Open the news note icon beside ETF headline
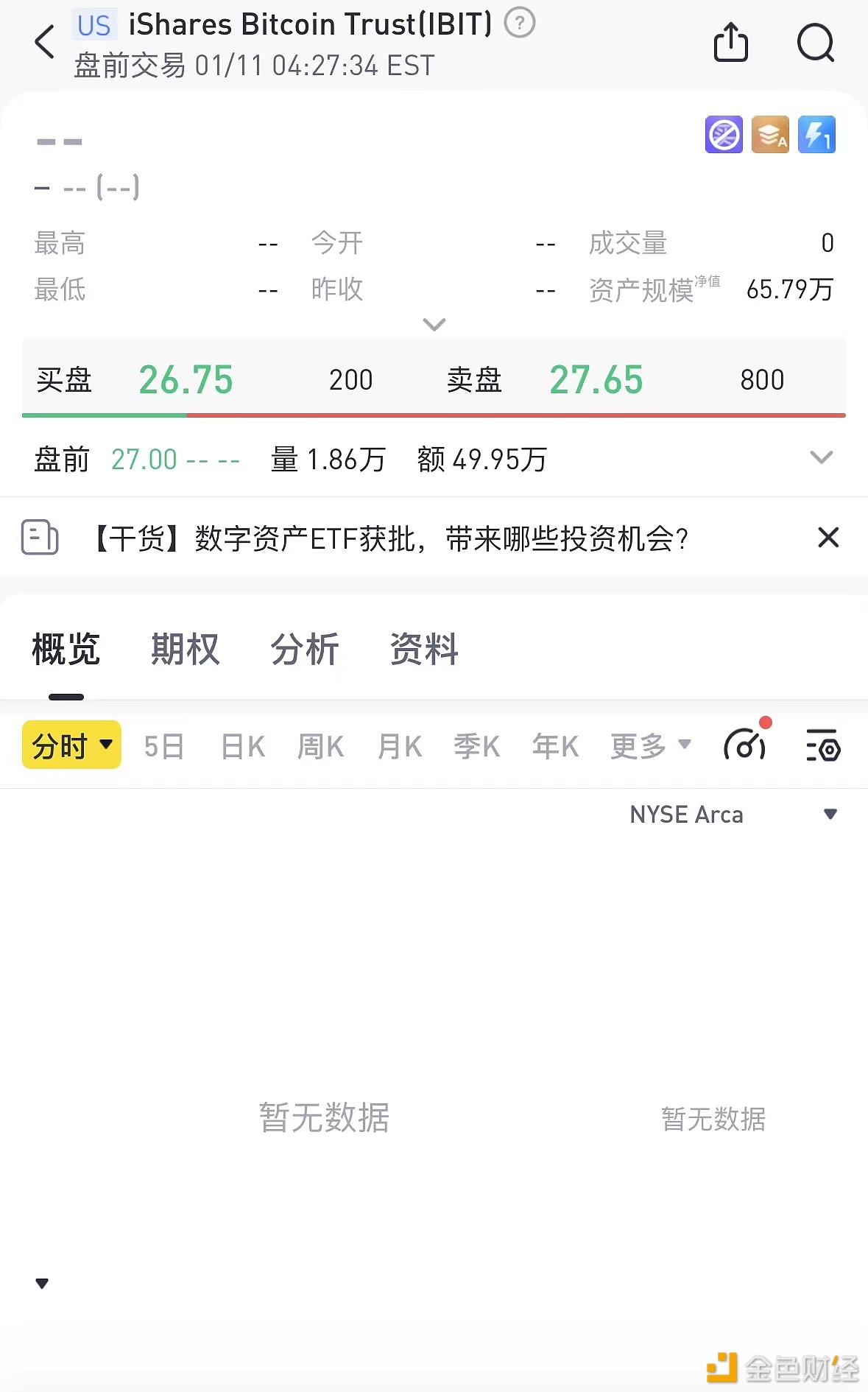Image resolution: width=868 pixels, height=1392 pixels. coord(40,538)
